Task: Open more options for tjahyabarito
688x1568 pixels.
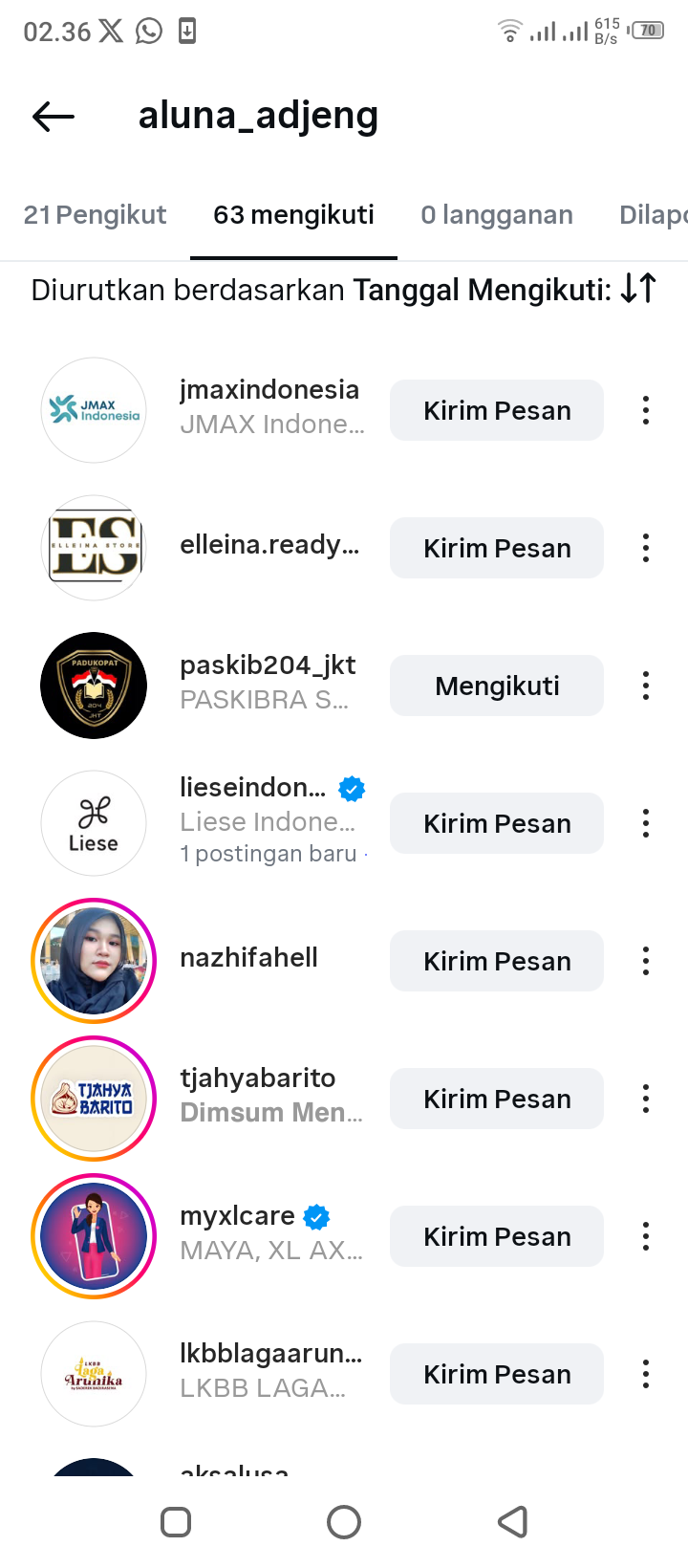Action: (x=646, y=1100)
